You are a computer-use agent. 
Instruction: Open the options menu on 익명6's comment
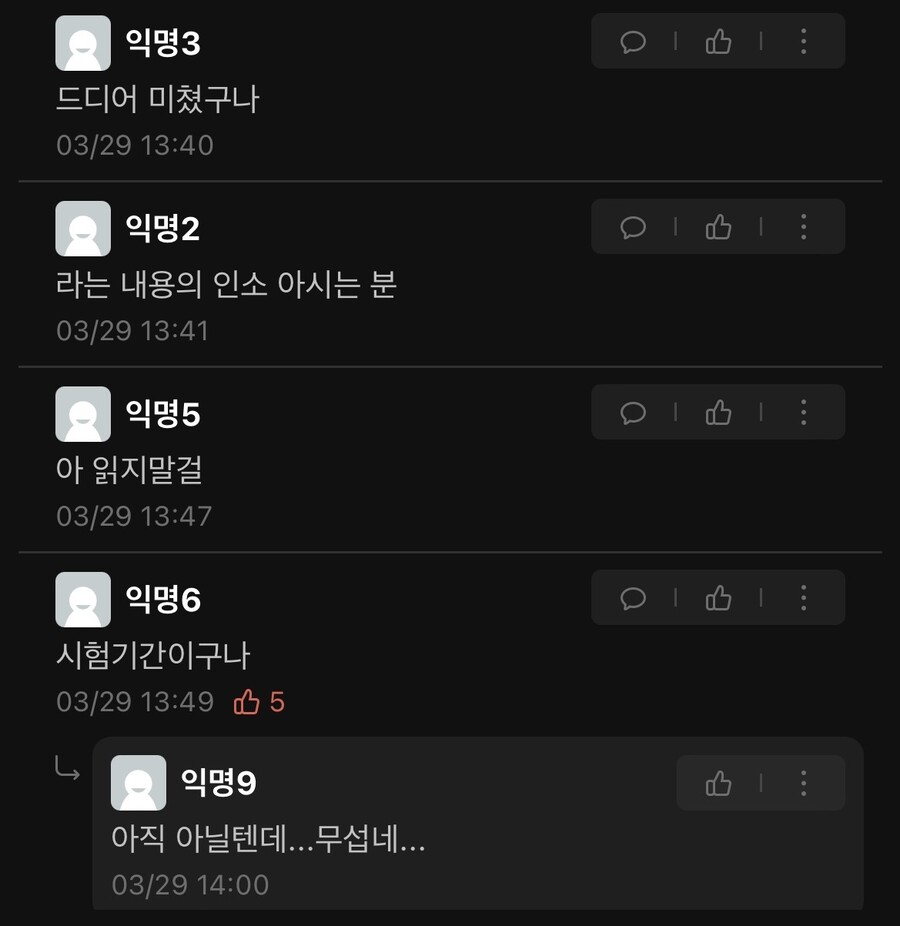click(x=802, y=598)
